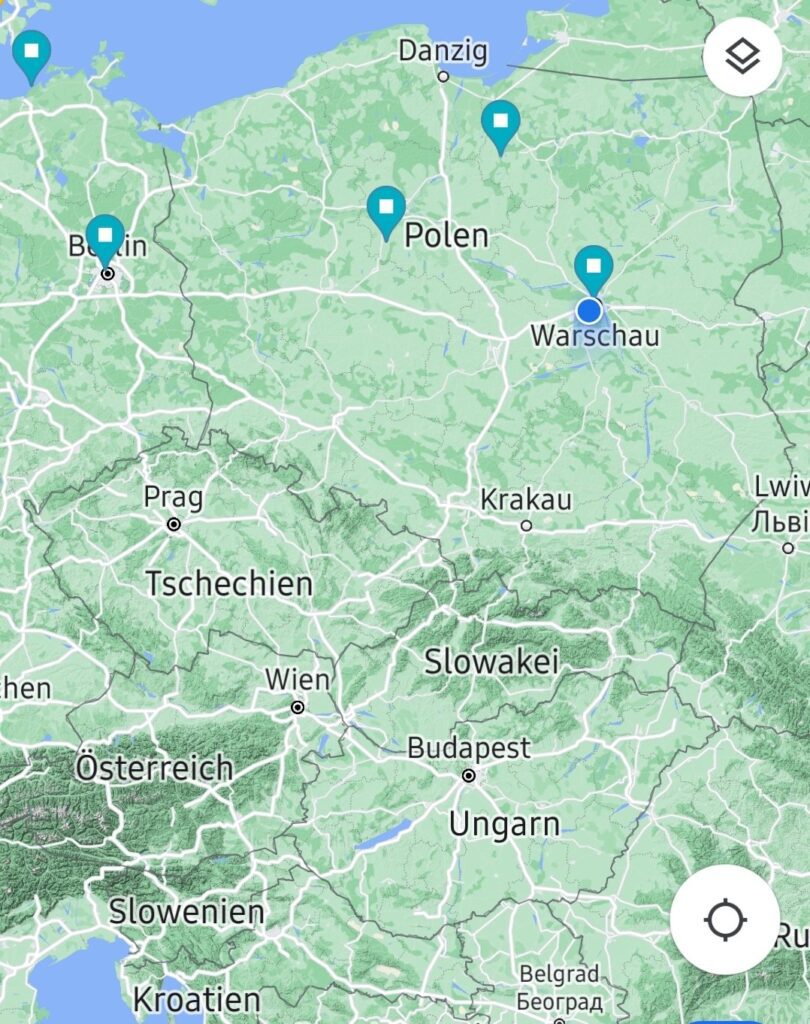Image resolution: width=810 pixels, height=1024 pixels.
Task: Select the teal marker on Berlin
Action: (105, 237)
